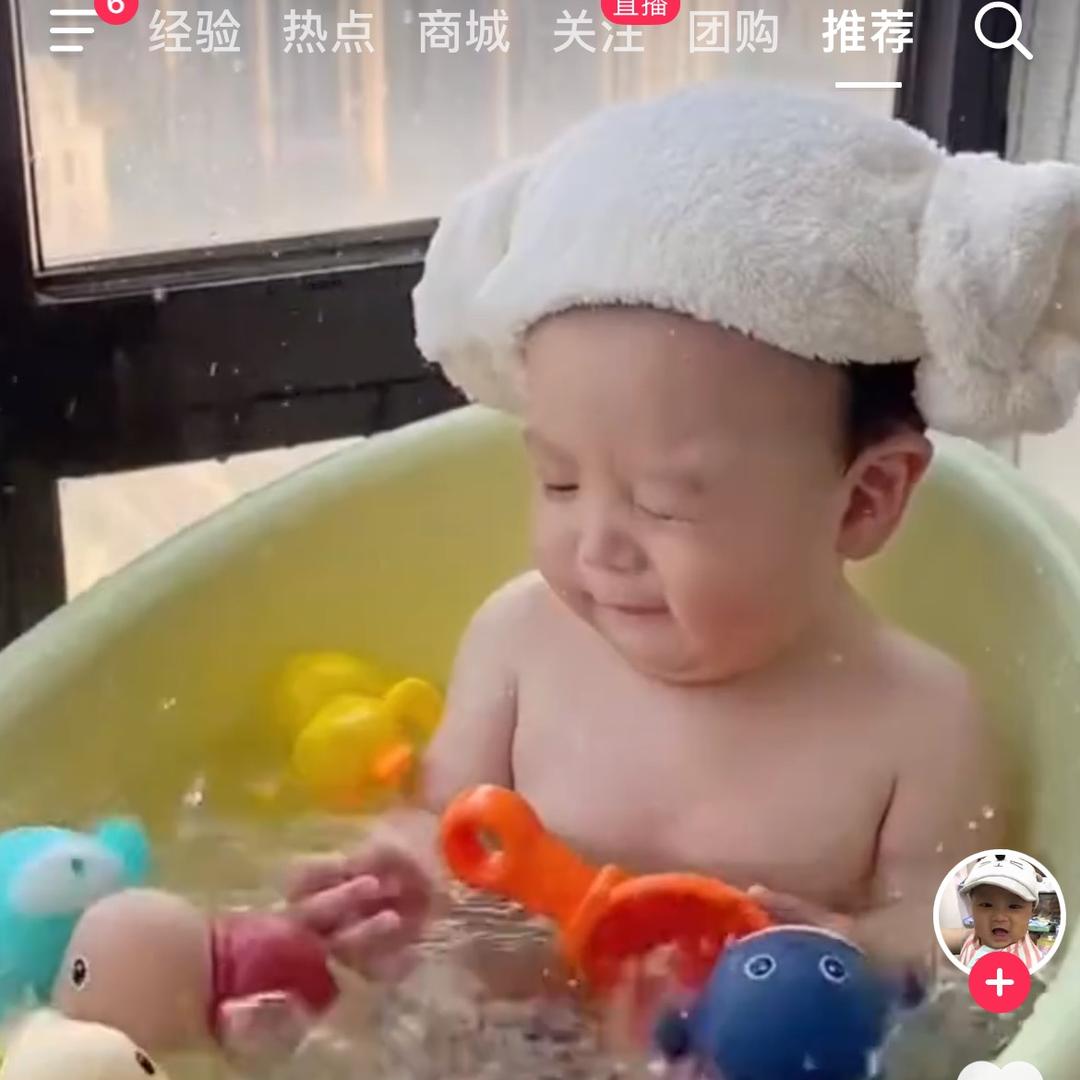1080x1080 pixels.
Task: Select the 推荐 tab
Action: [867, 33]
